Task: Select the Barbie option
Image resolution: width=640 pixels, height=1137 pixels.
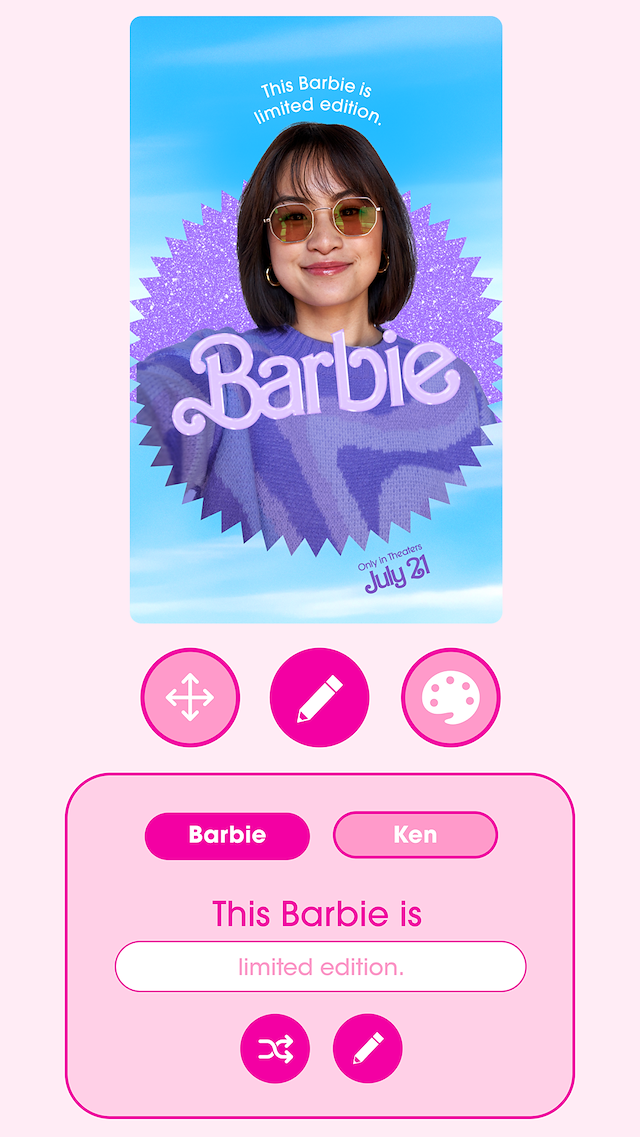Action: click(x=227, y=835)
